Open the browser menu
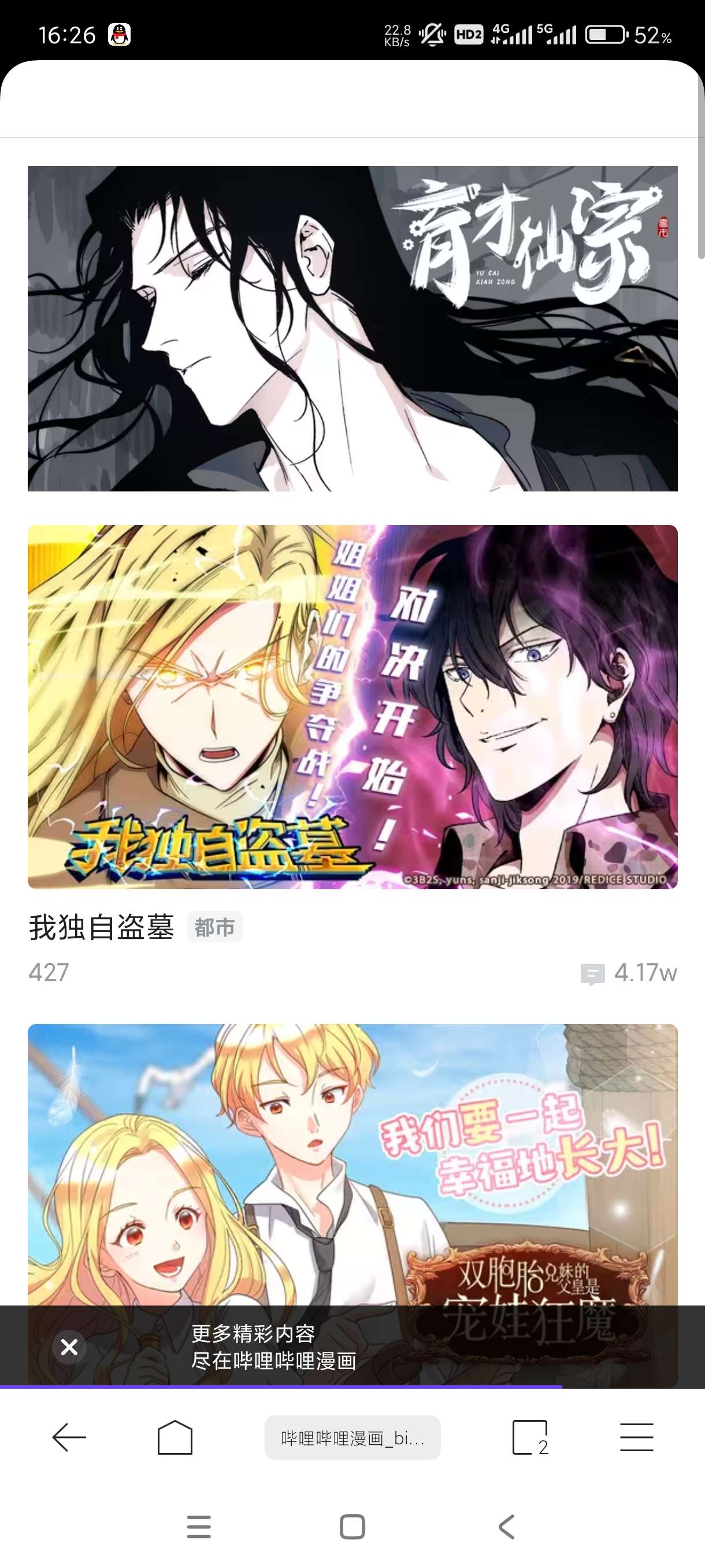 (636, 1438)
